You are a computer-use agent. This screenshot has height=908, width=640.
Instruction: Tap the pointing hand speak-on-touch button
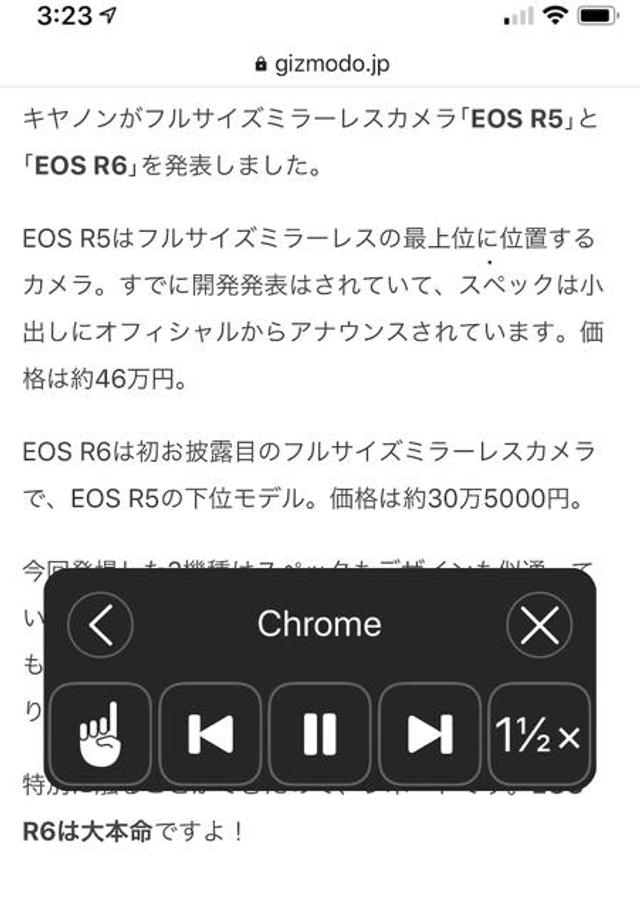coord(100,734)
